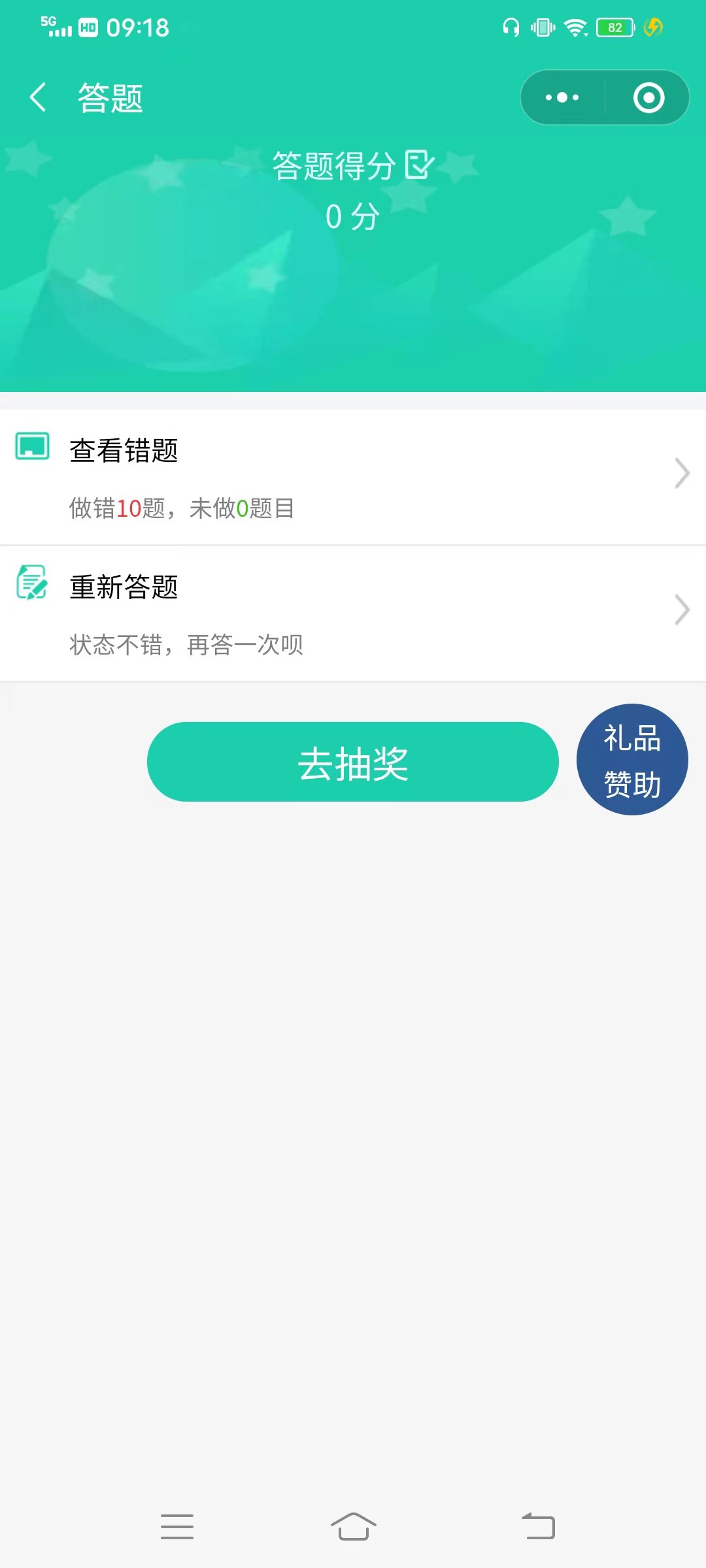Go back from the 答题 page
This screenshot has width=706, height=1568.
pyautogui.click(x=38, y=98)
